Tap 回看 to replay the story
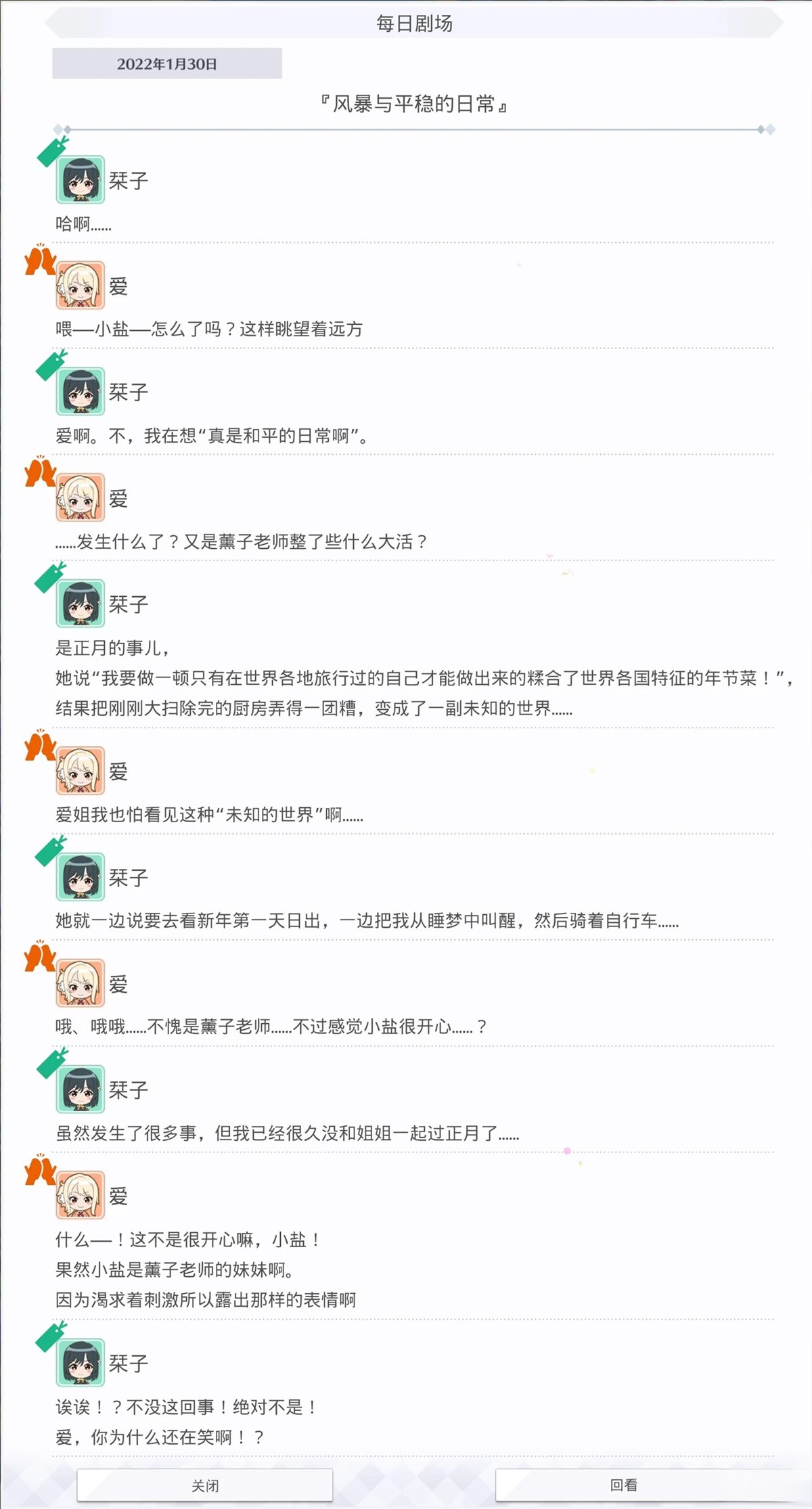This screenshot has width=812, height=1509. [x=624, y=1485]
